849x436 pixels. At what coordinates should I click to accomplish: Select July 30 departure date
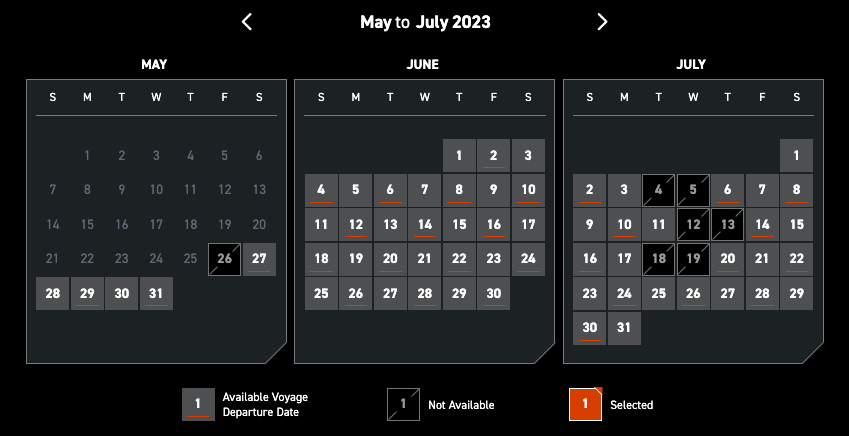tap(590, 328)
